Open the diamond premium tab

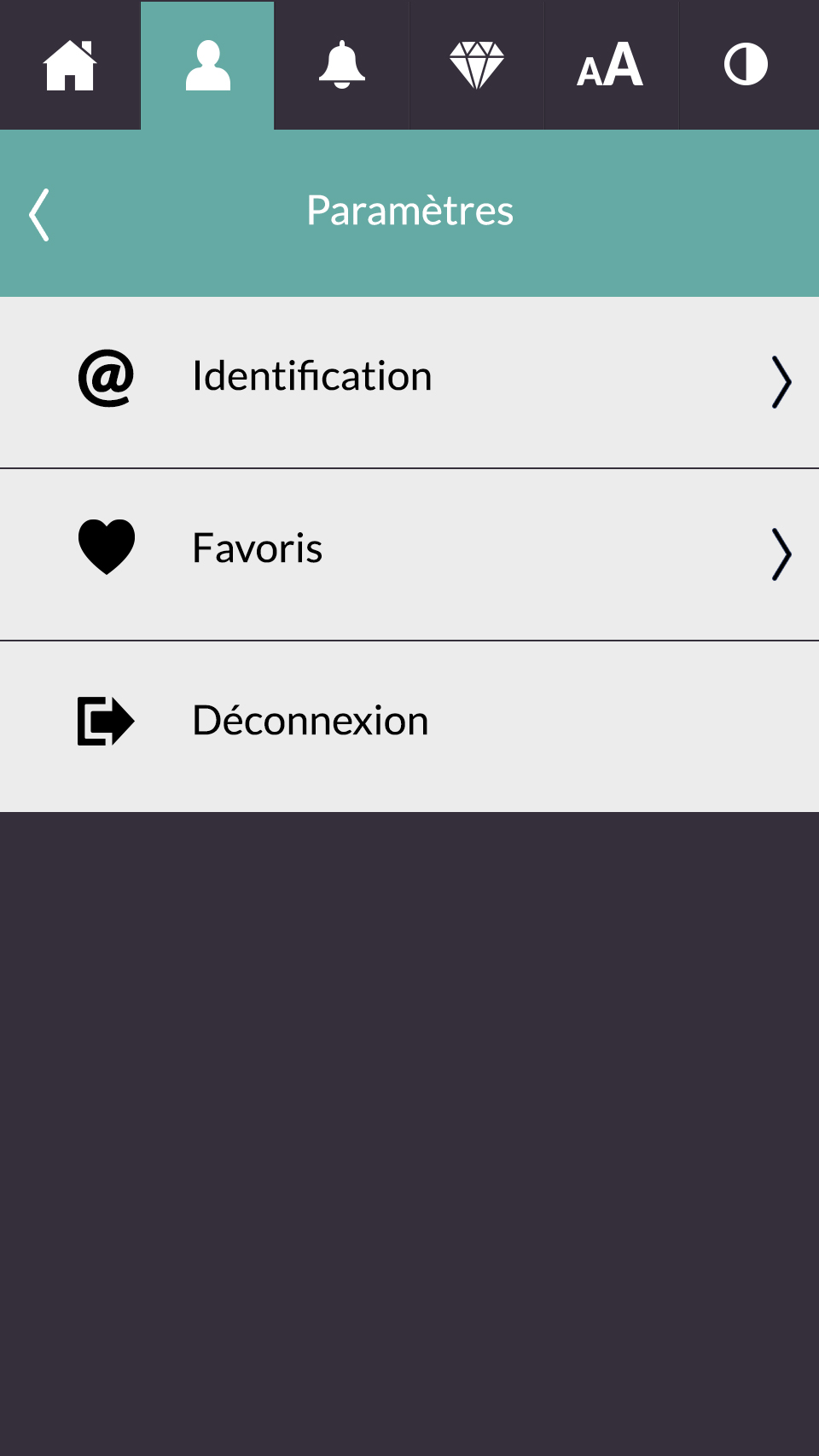[476, 65]
